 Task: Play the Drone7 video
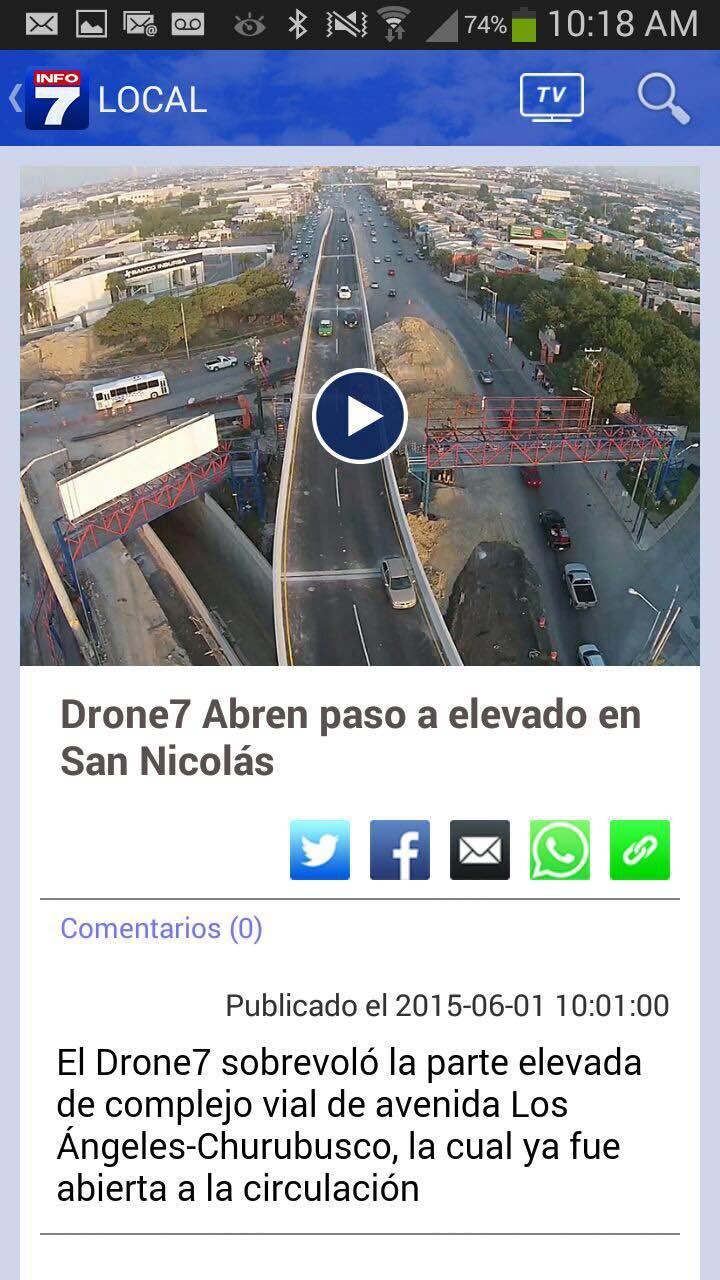coord(359,415)
